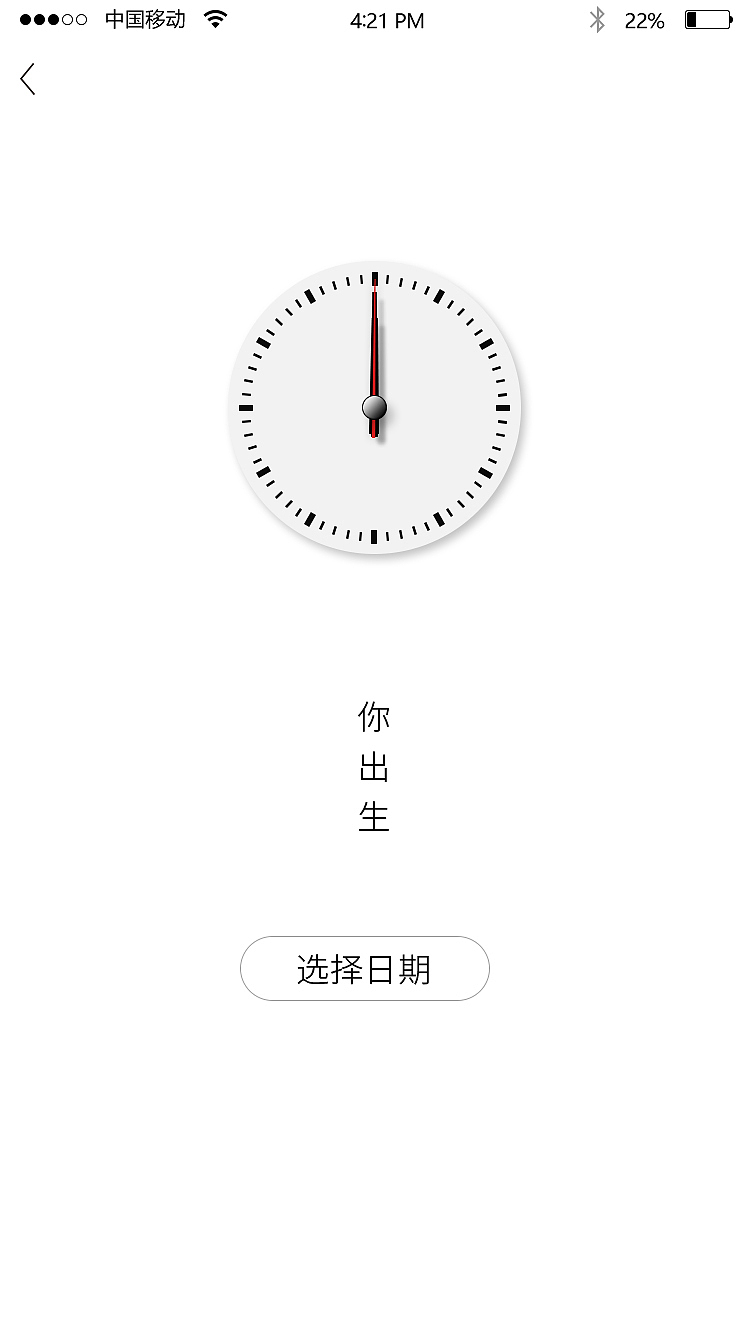This screenshot has height=1334, width=750.
Task: Tap the 选择日期 button to pick a date
Action: [364, 968]
